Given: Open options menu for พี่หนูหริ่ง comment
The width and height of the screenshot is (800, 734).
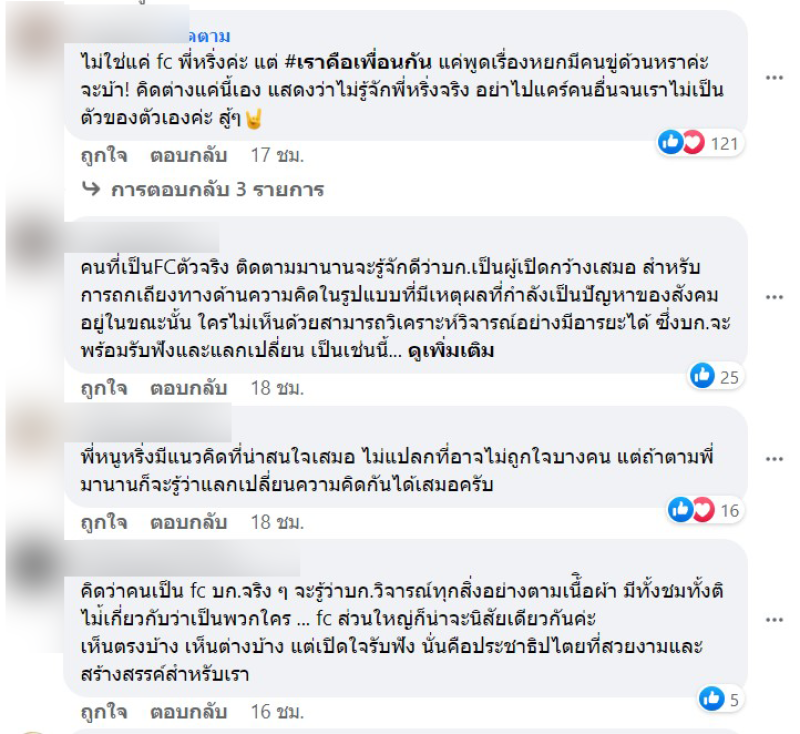Looking at the screenshot, I should coord(774,456).
